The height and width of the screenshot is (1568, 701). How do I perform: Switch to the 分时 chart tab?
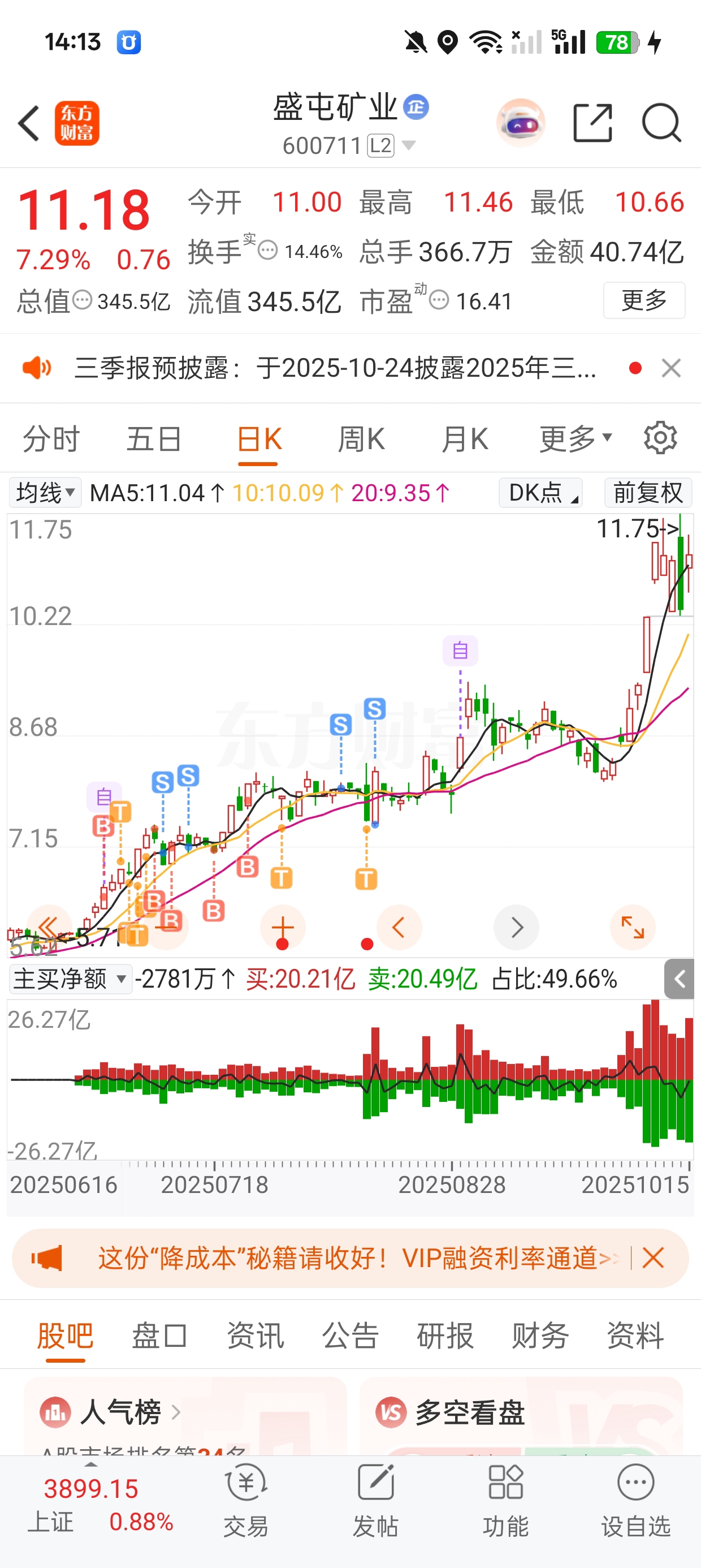click(51, 439)
